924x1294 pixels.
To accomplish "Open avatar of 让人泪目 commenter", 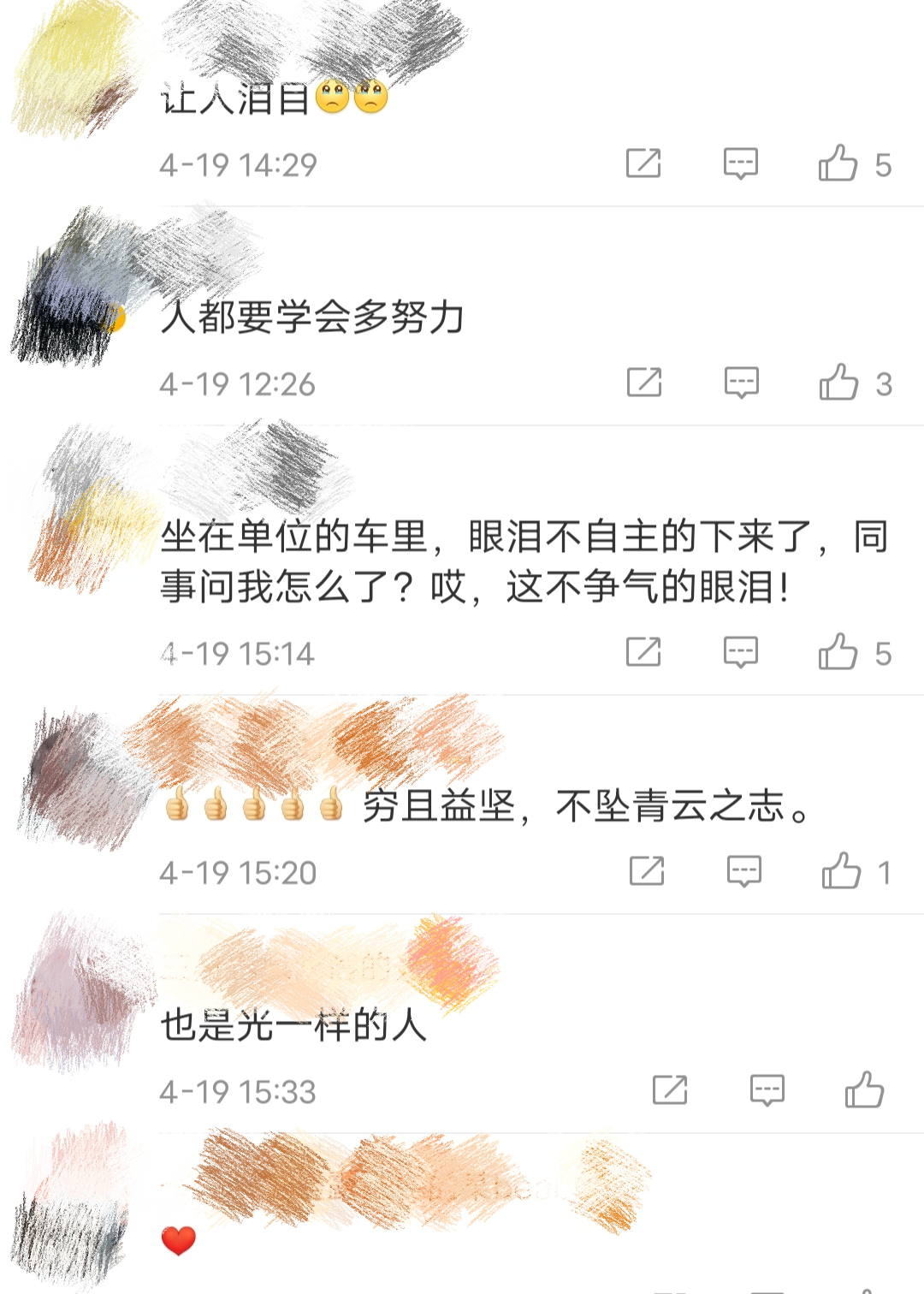I will [x=77, y=73].
